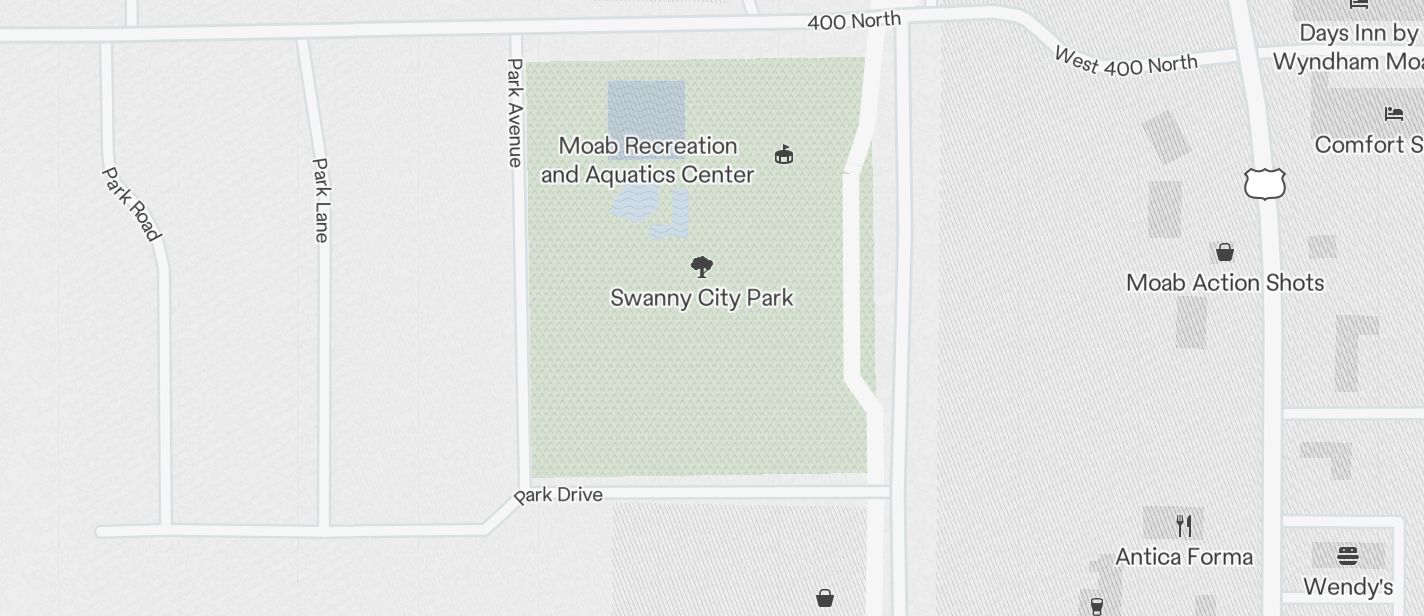Select the Days Inn by Wyndham marker

(x=1359, y=4)
